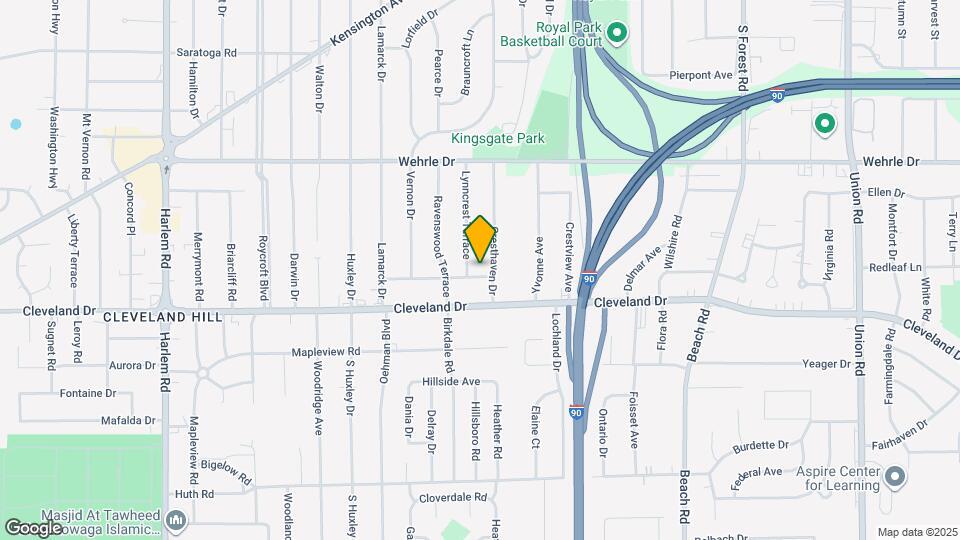Tap the orange location marker near Lynncrest Terrace
The image size is (960, 540).
480,240
